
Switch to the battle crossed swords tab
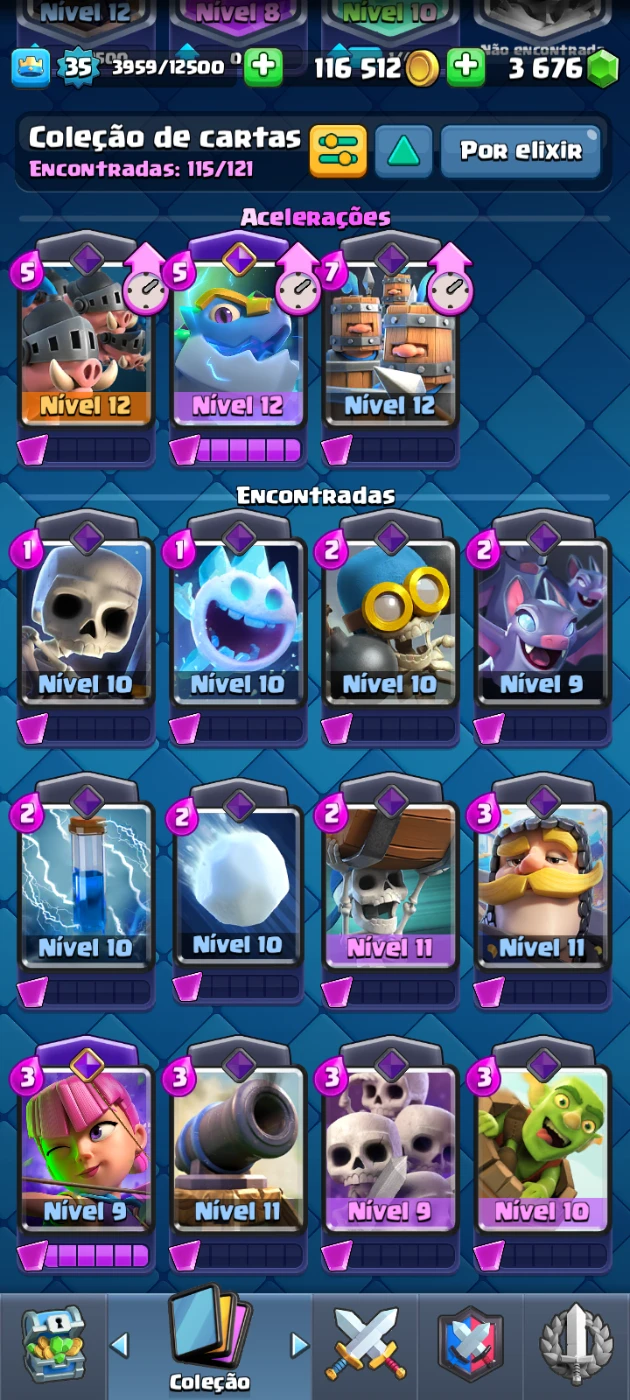[x=367, y=1345]
